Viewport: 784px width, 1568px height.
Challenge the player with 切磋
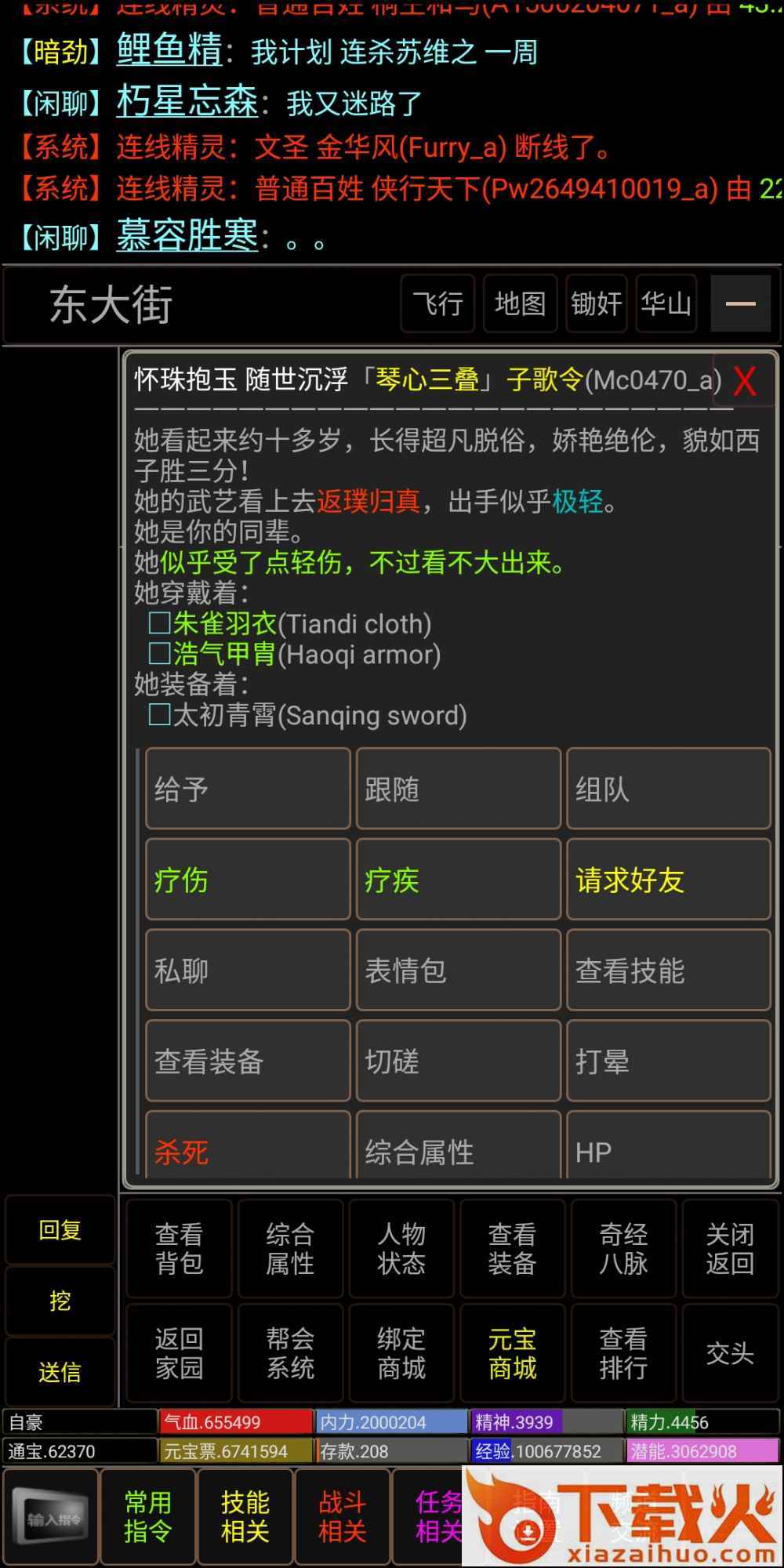[458, 1062]
